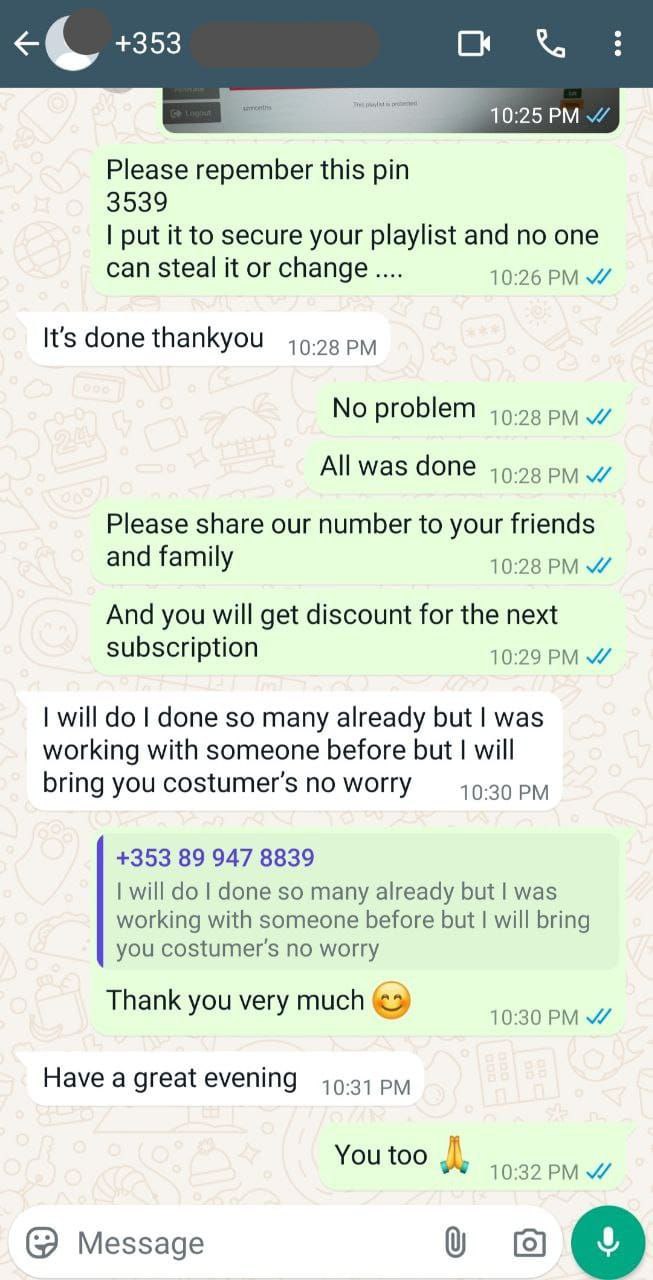Start a voice call

[x=550, y=43]
